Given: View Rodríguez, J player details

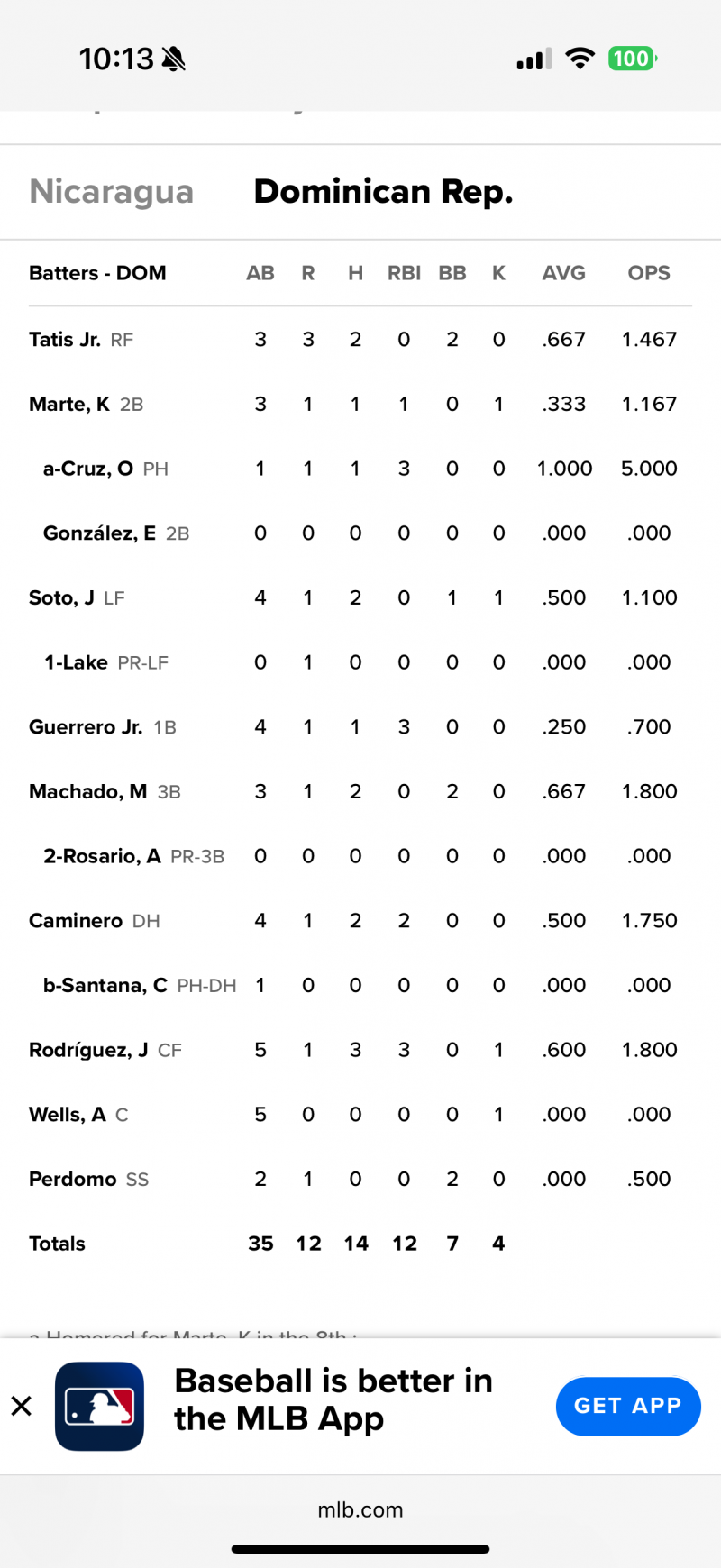Looking at the screenshot, I should click(x=88, y=1051).
